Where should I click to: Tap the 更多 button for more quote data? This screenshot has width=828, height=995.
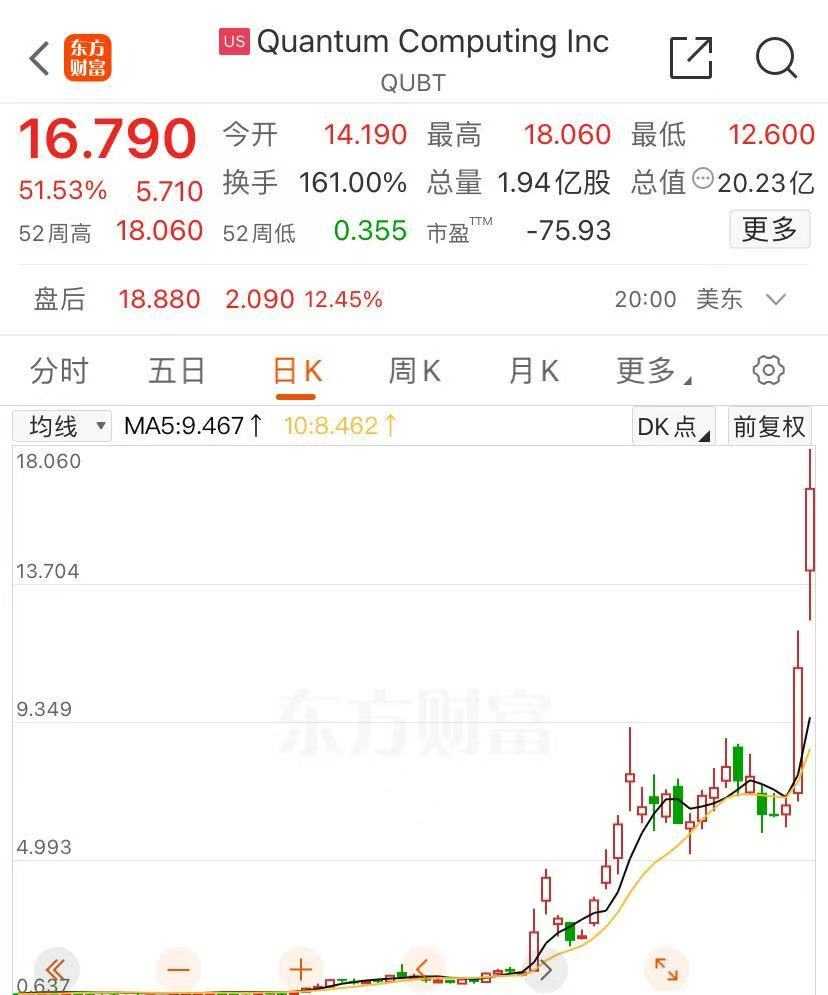tap(769, 229)
